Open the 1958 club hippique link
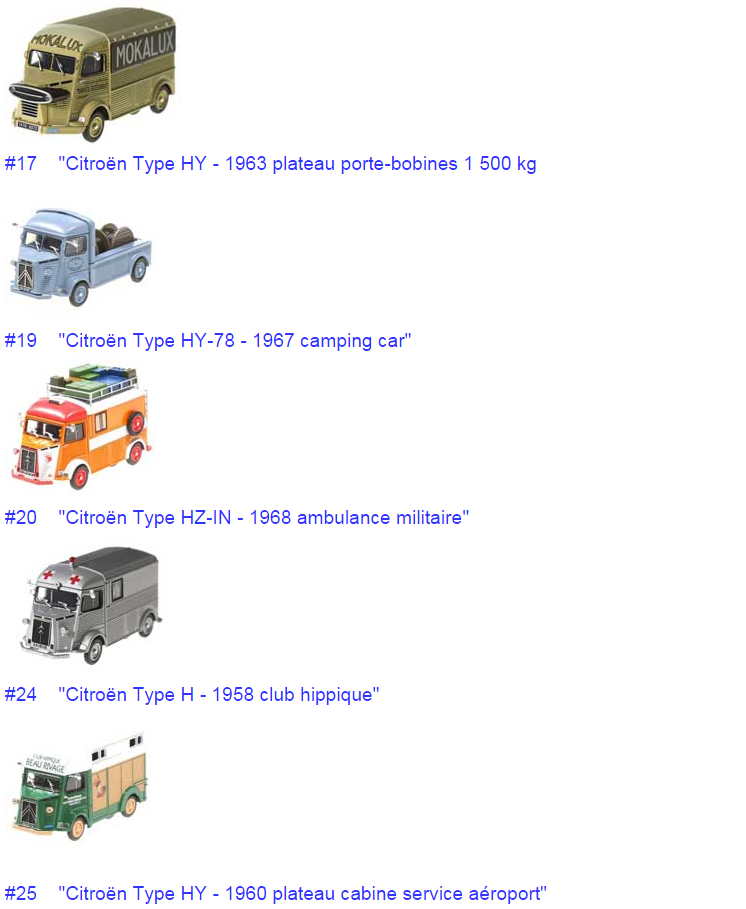Screen dimensions: 746x909 point(218,695)
